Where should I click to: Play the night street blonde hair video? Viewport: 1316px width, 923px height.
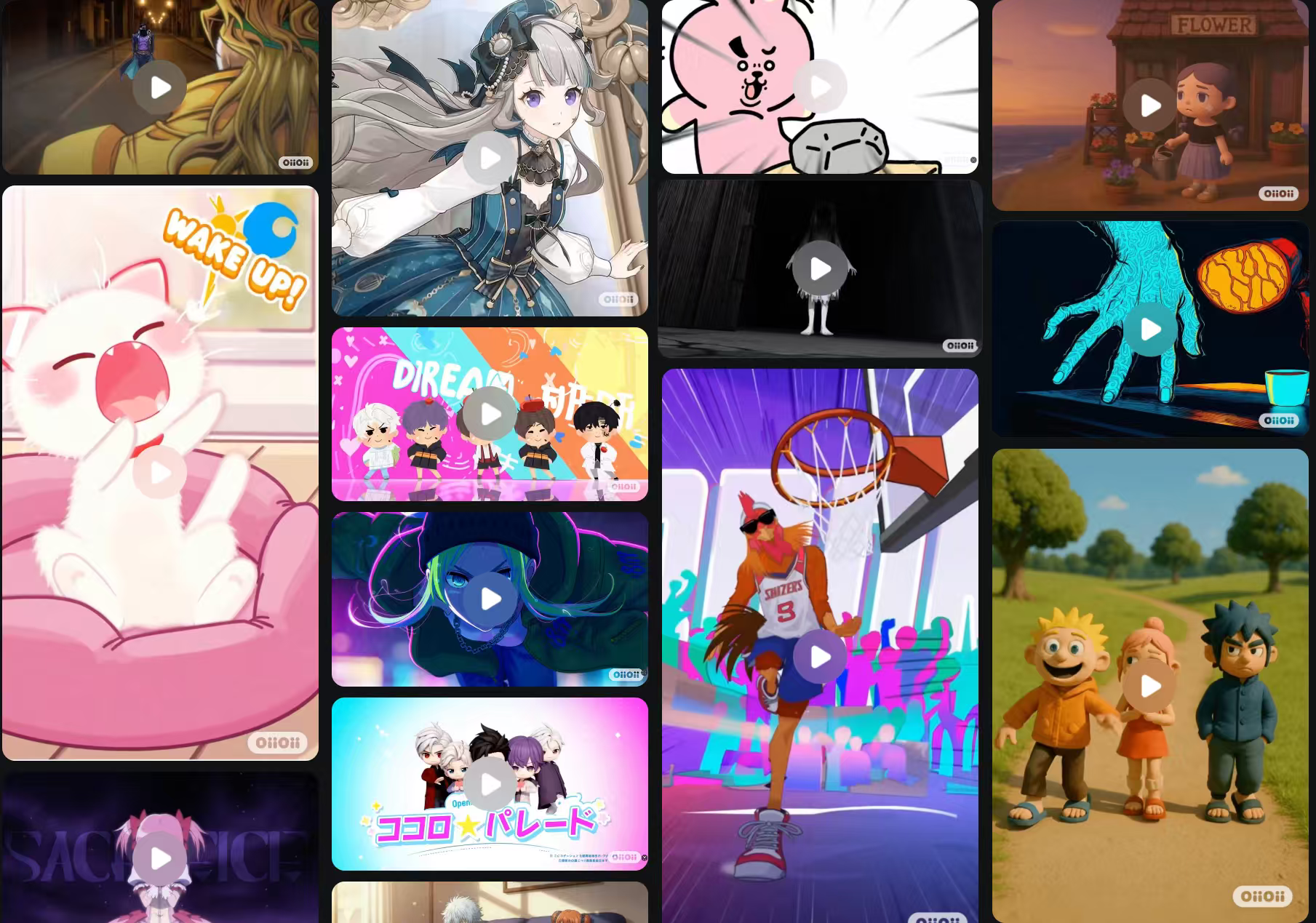coord(159,87)
